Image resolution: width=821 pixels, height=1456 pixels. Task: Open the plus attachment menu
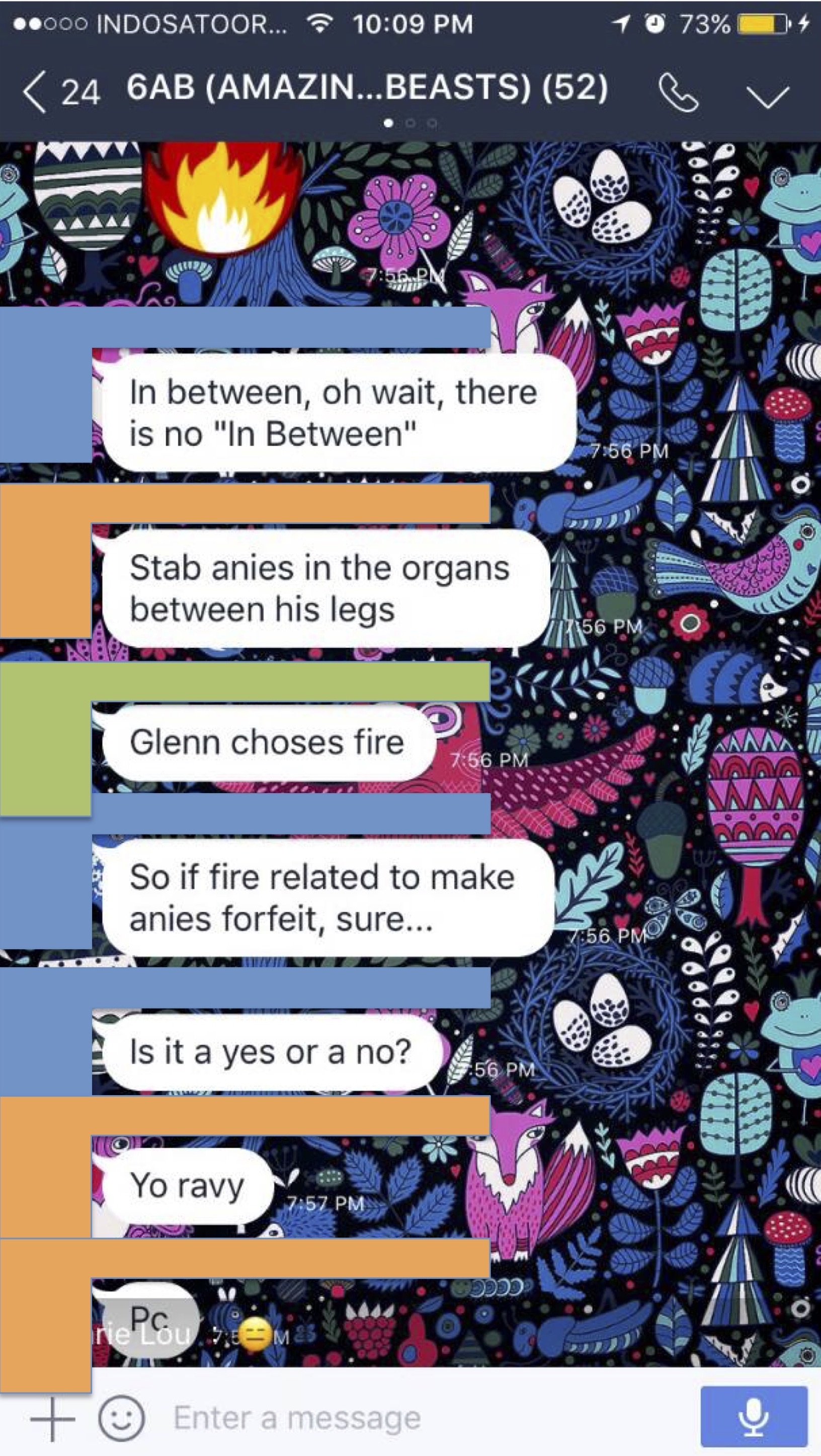tap(52, 1419)
